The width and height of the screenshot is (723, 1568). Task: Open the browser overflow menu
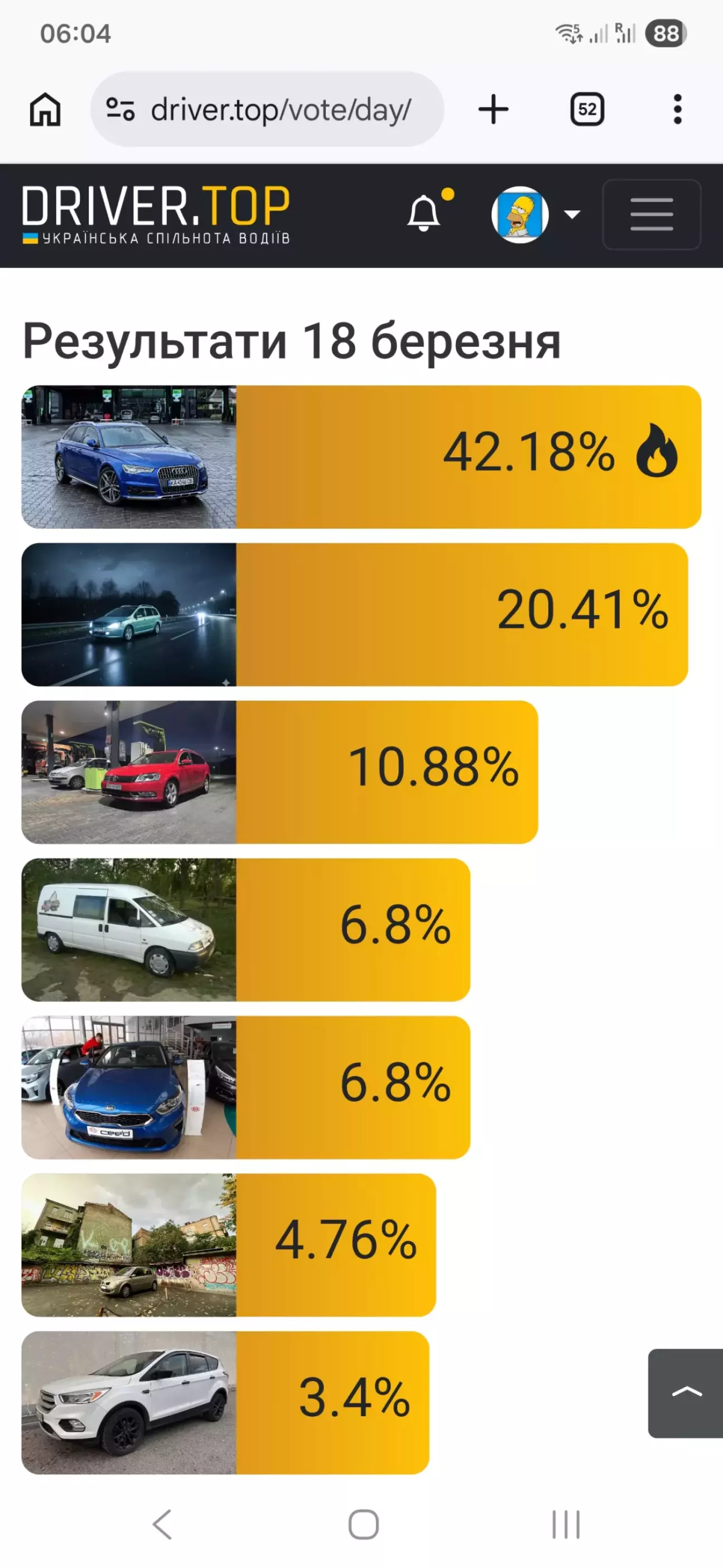pos(677,109)
